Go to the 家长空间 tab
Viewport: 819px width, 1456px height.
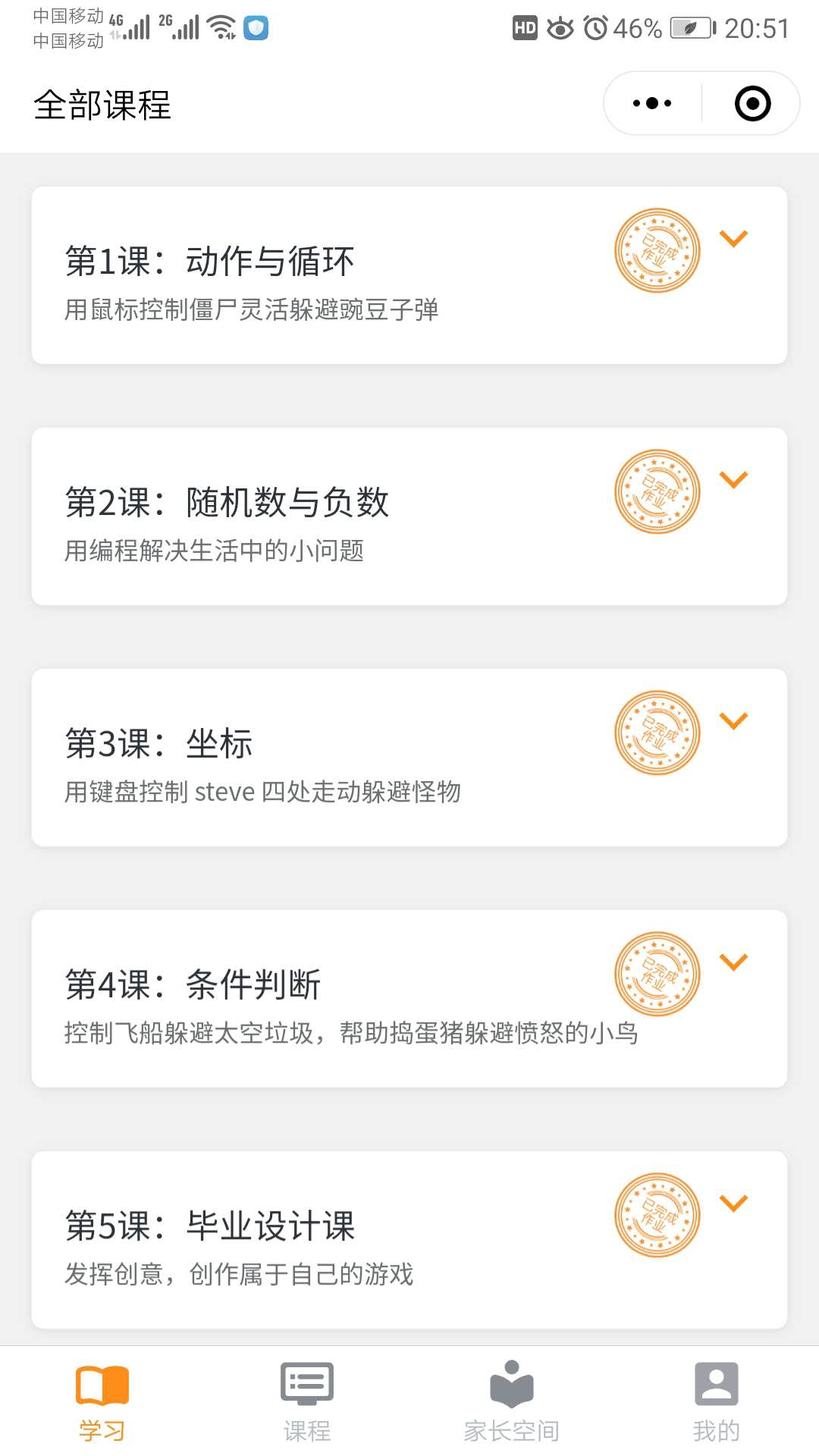pyautogui.click(x=512, y=1402)
